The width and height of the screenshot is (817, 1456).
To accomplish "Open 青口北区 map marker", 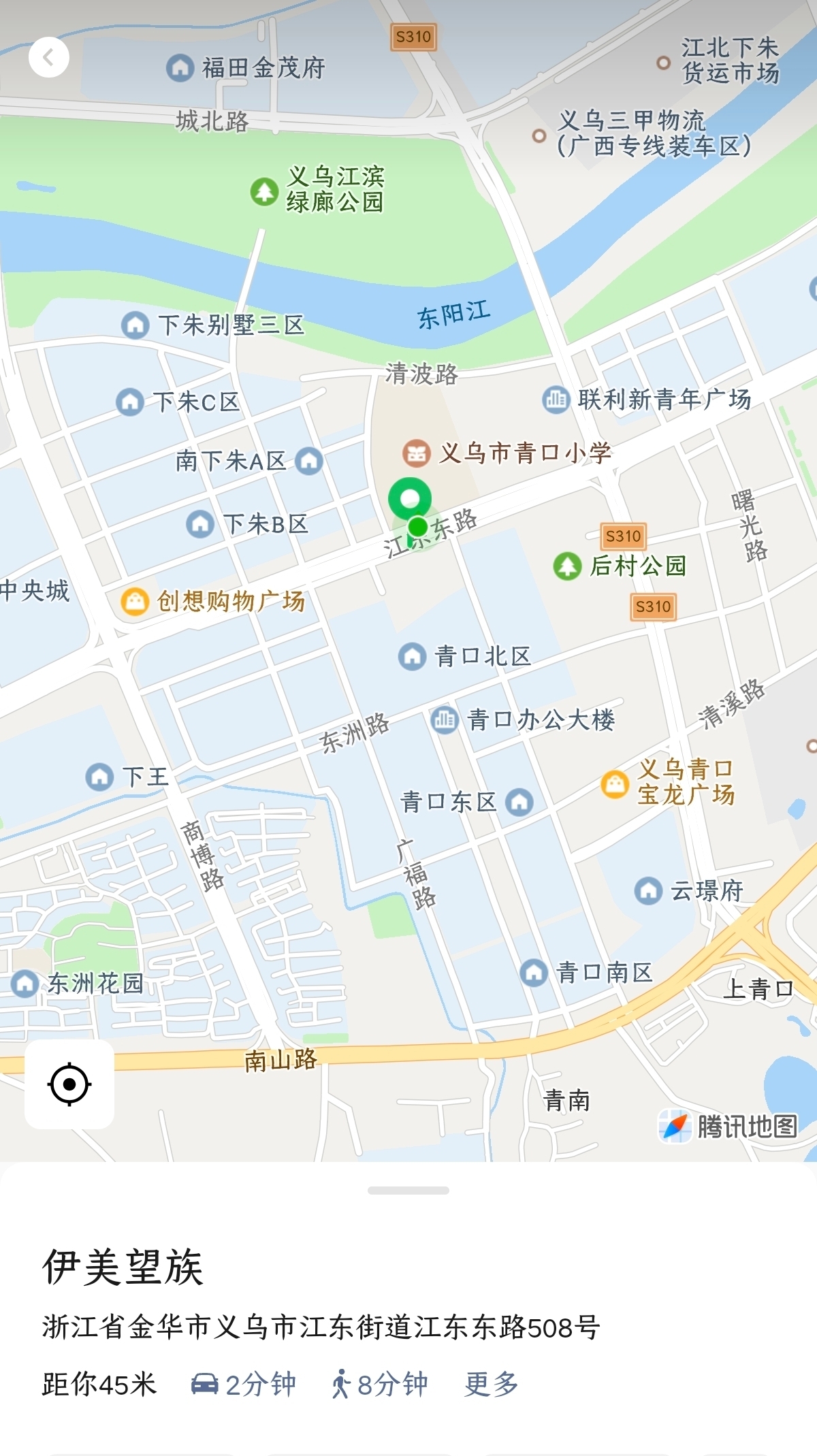I will point(412,656).
